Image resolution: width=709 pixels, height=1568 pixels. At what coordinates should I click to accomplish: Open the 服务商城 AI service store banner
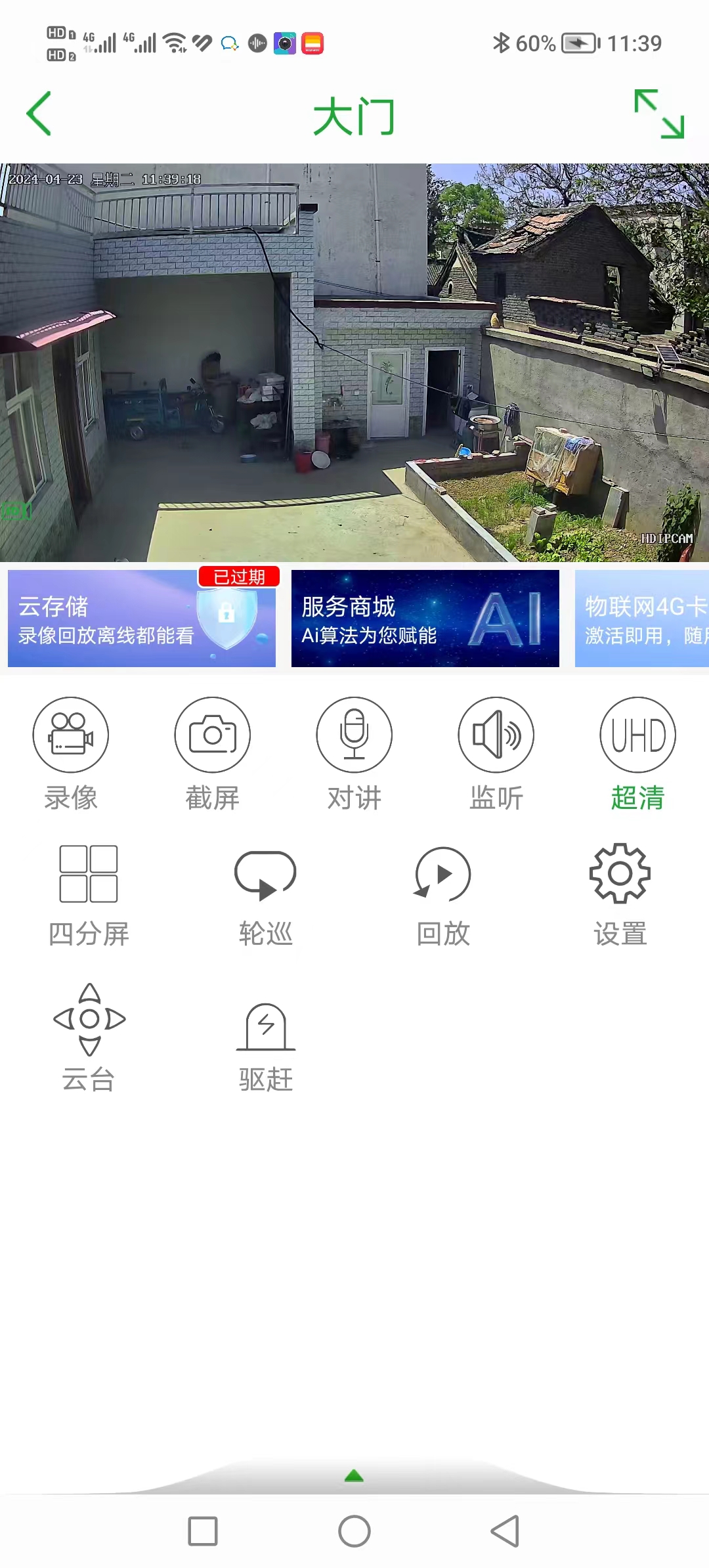[425, 618]
